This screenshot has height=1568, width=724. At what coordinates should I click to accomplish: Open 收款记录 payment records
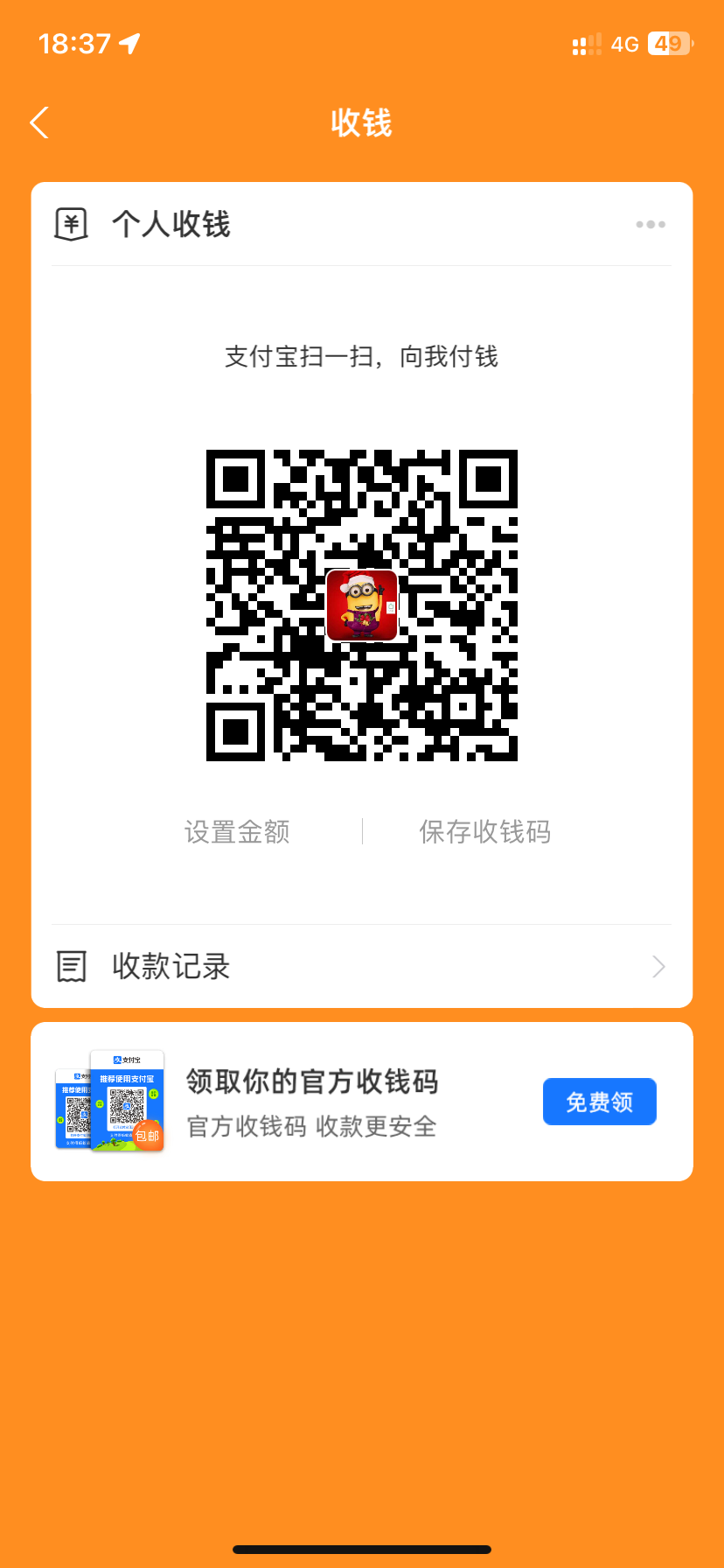click(361, 967)
